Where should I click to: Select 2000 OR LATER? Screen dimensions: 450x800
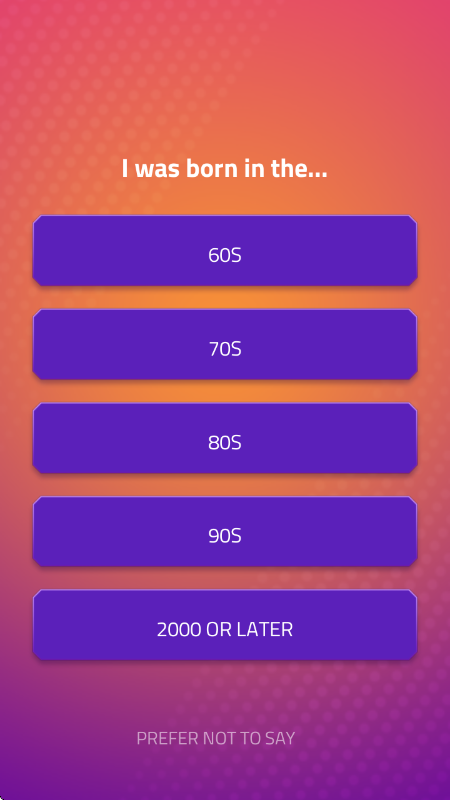coord(225,625)
